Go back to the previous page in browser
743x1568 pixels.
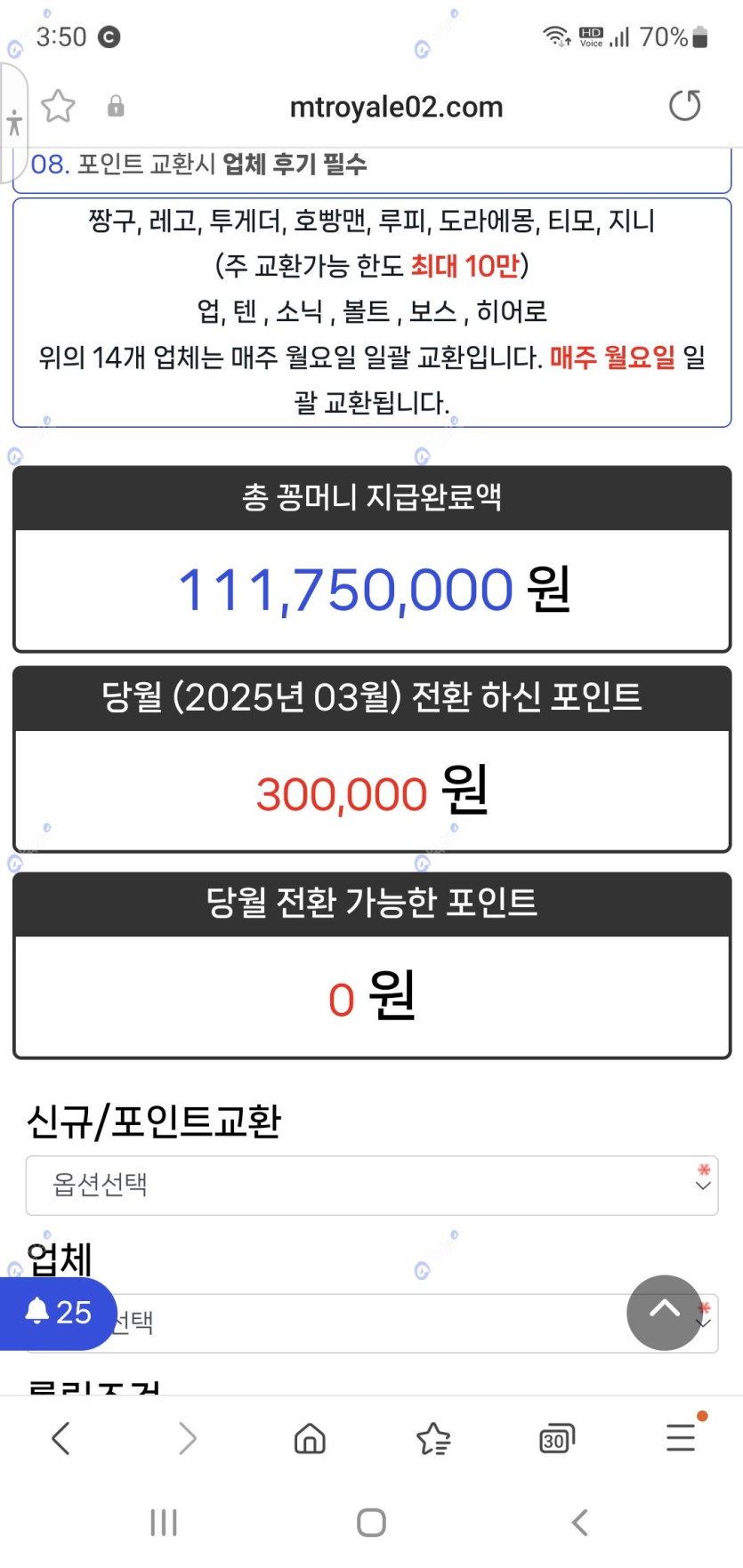61,1438
